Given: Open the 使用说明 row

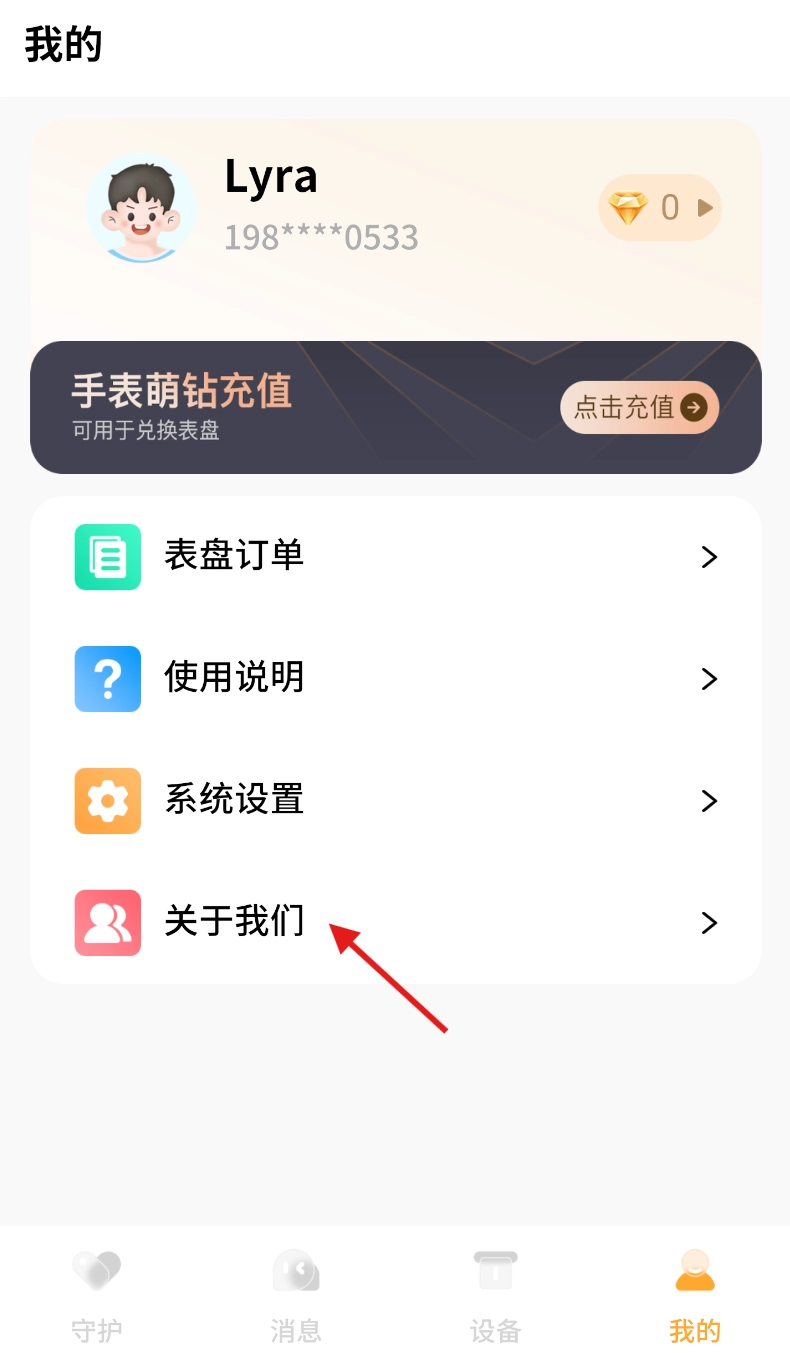Looking at the screenshot, I should point(395,679).
